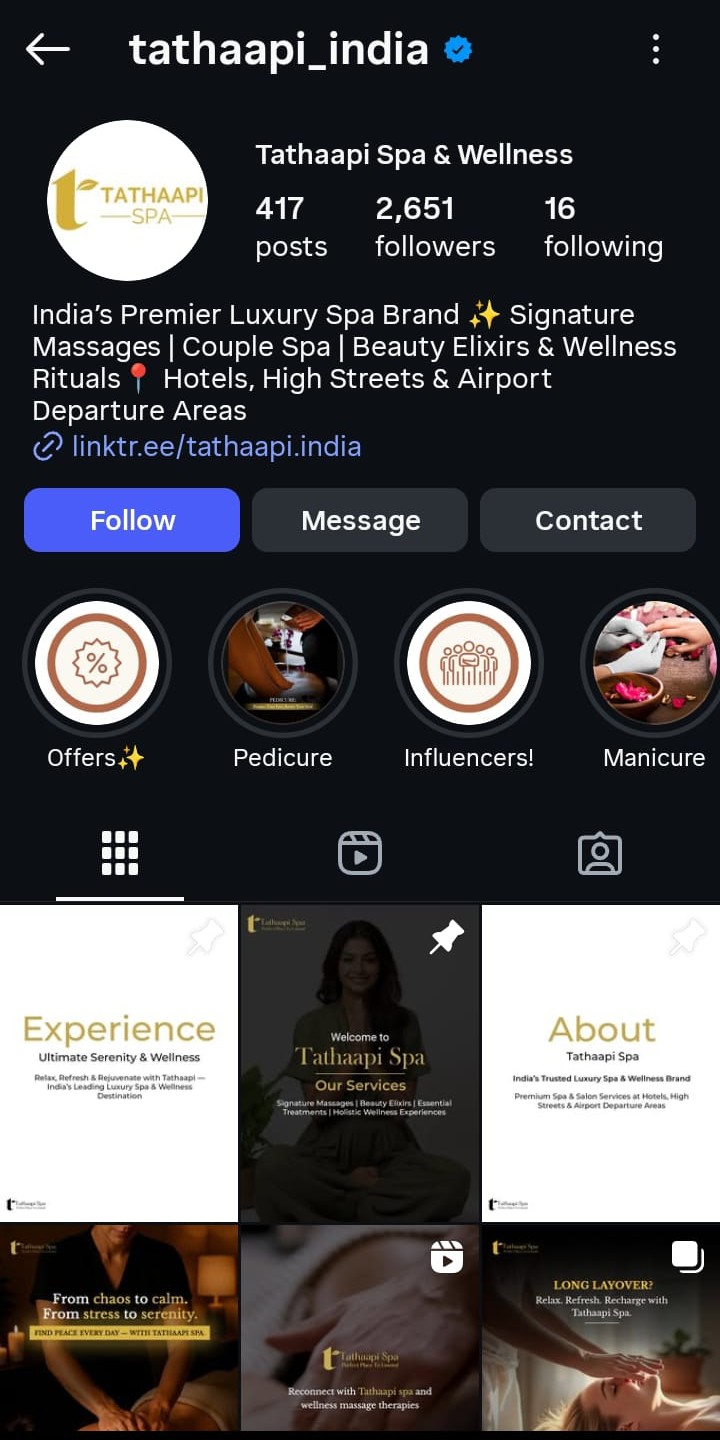Go back using the arrow icon
720x1440 pixels.
click(x=47, y=49)
